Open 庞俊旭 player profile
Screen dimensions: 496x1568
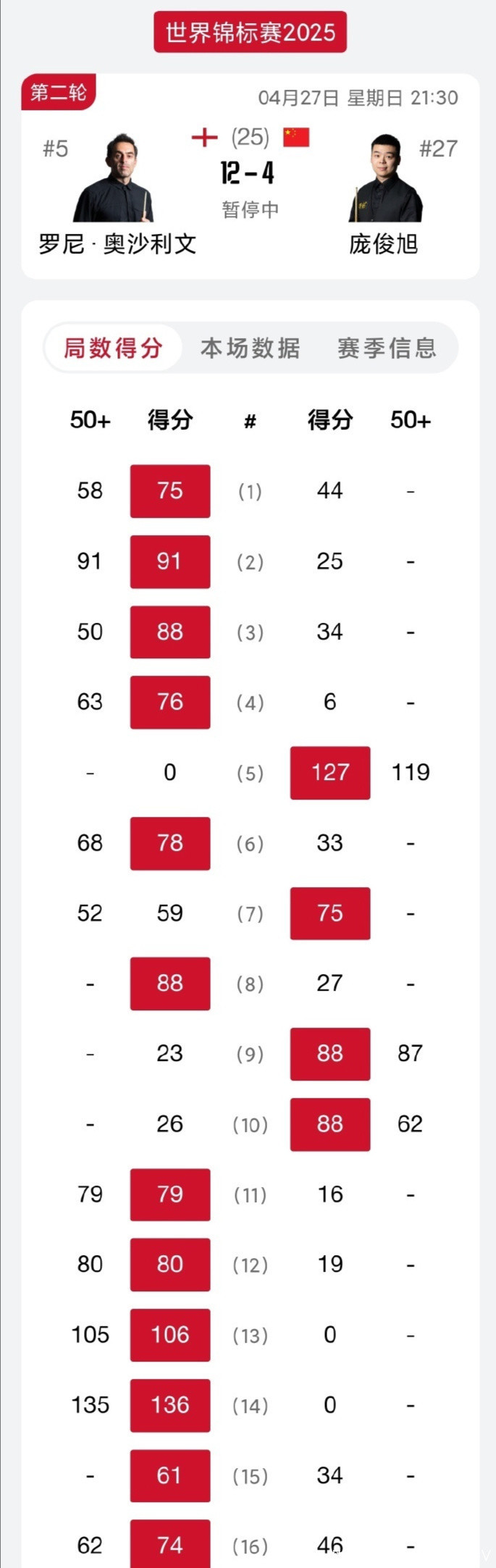click(384, 243)
